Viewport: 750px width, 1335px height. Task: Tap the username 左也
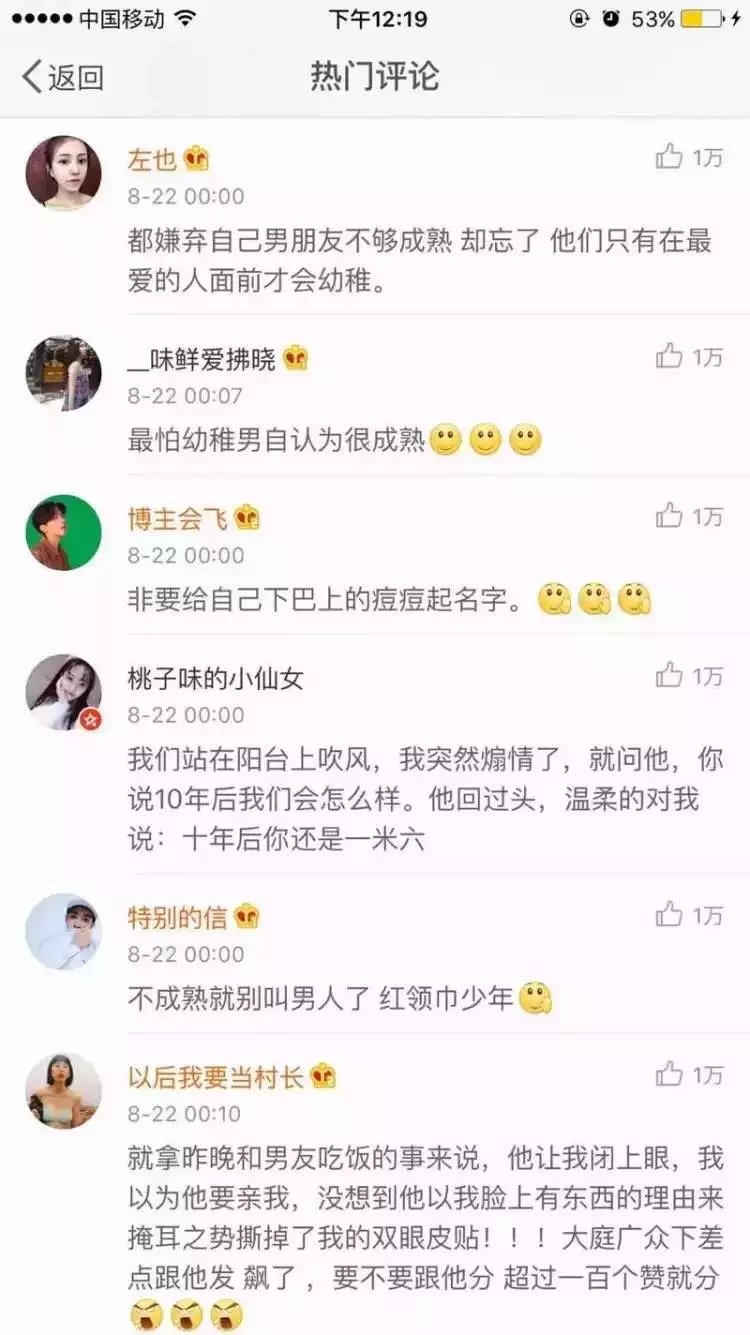(152, 159)
